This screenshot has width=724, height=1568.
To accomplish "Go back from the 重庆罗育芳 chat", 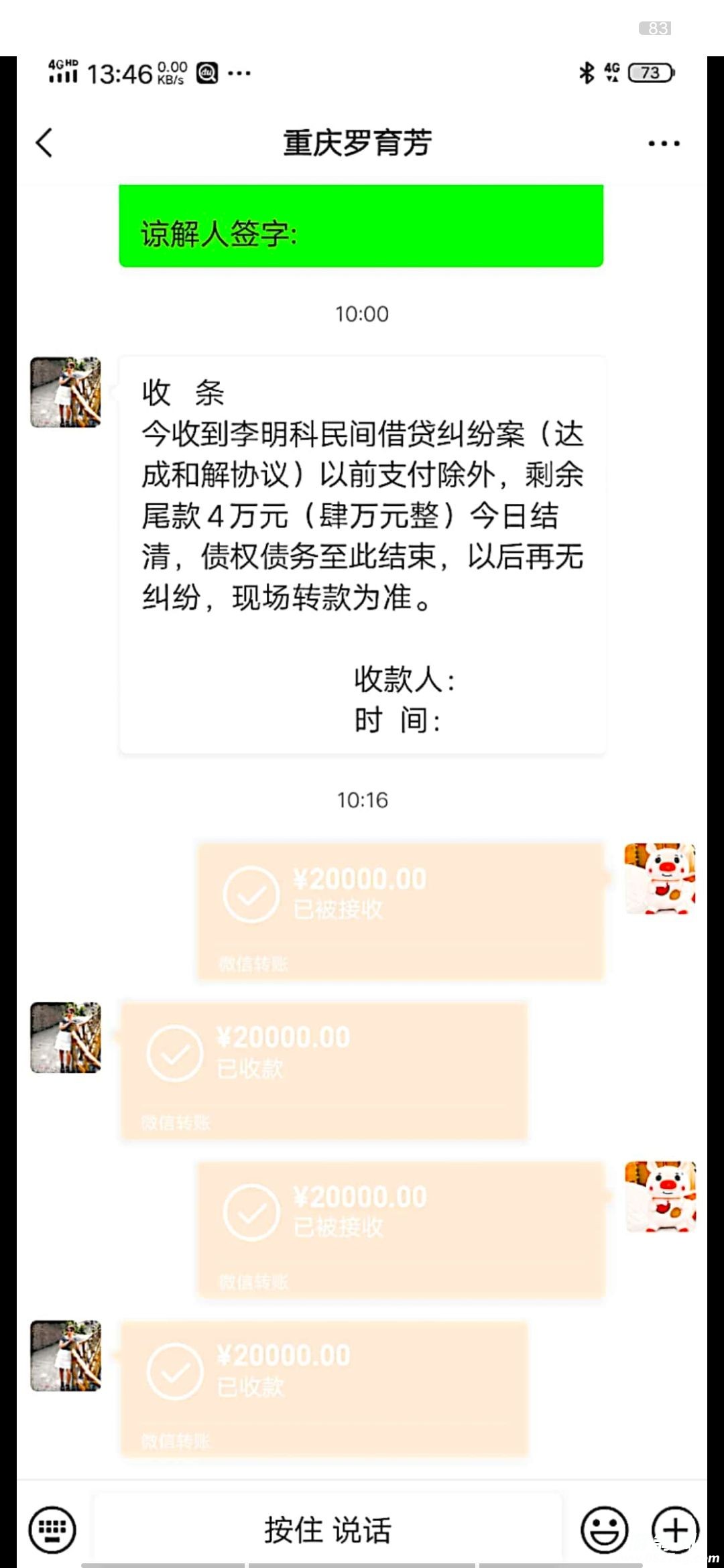I will (44, 143).
